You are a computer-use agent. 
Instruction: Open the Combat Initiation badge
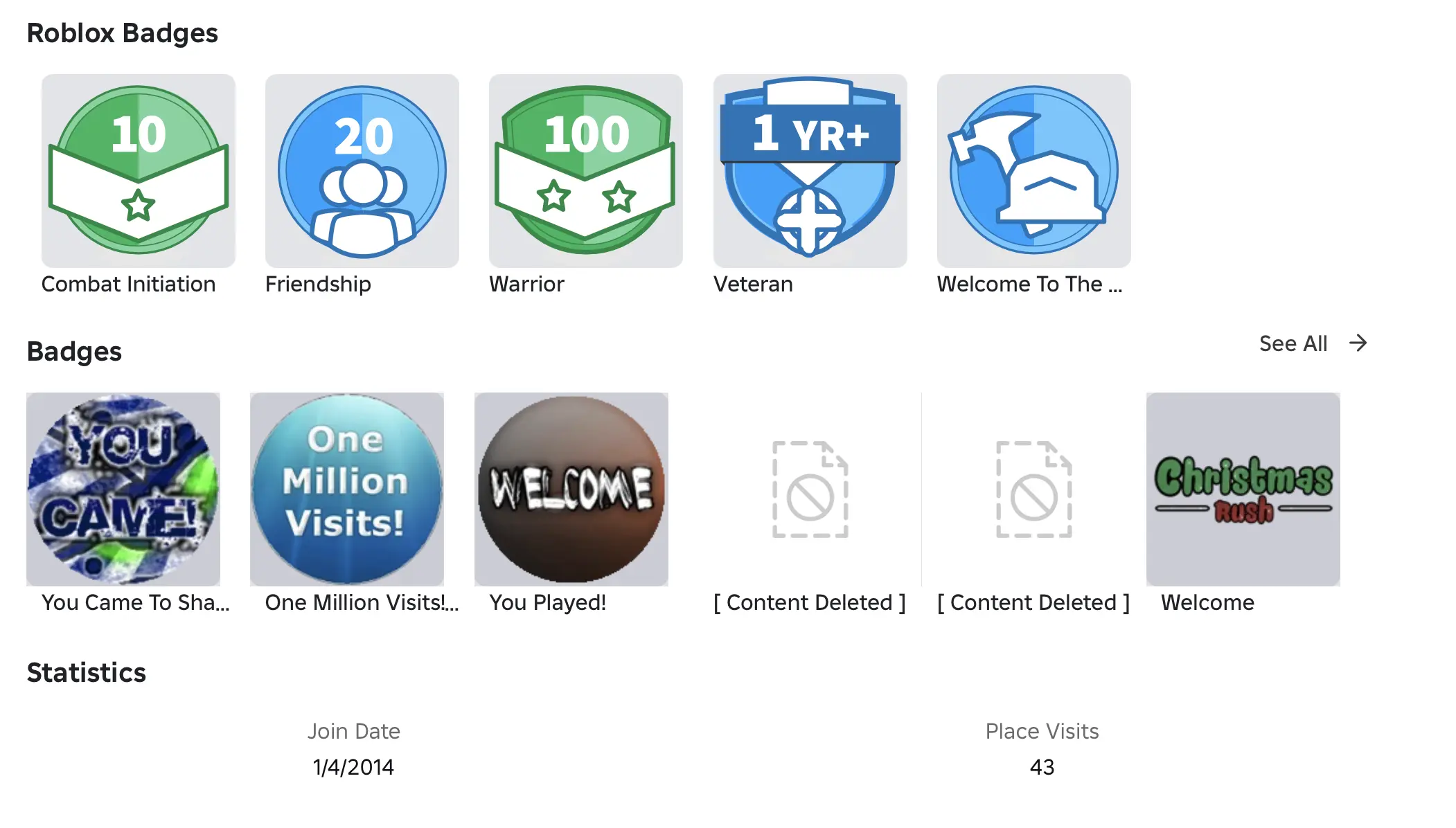[x=138, y=171]
